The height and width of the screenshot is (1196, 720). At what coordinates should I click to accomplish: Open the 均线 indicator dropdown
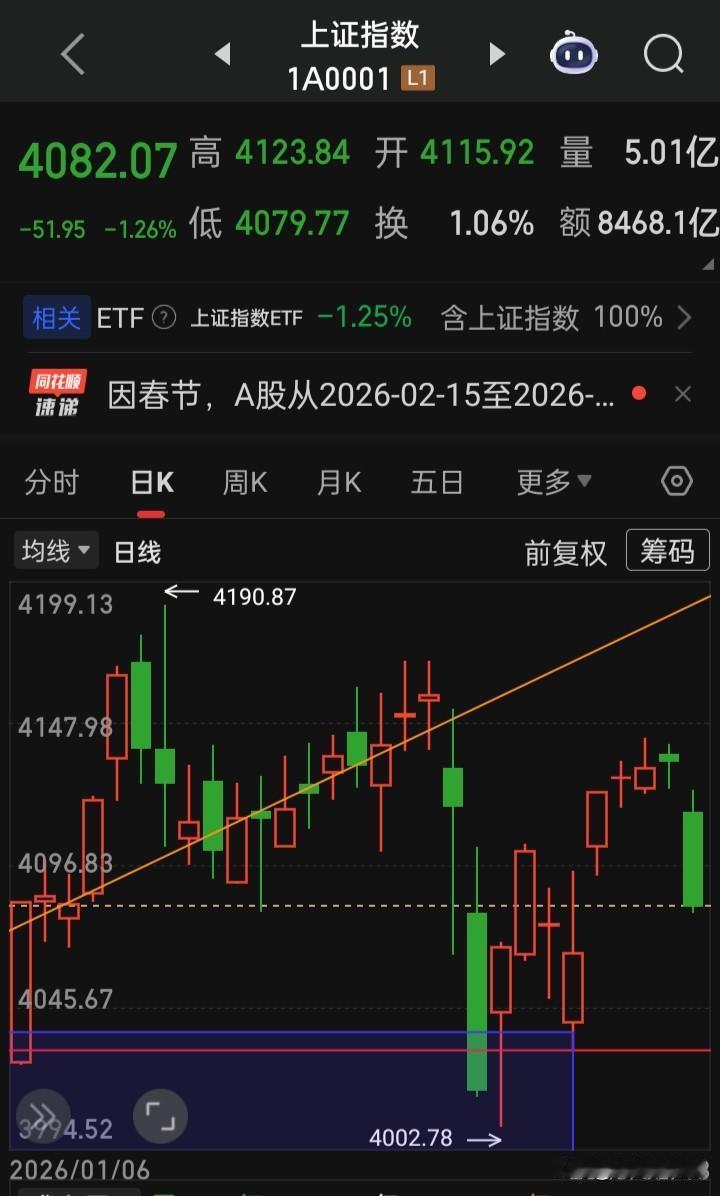[55, 550]
